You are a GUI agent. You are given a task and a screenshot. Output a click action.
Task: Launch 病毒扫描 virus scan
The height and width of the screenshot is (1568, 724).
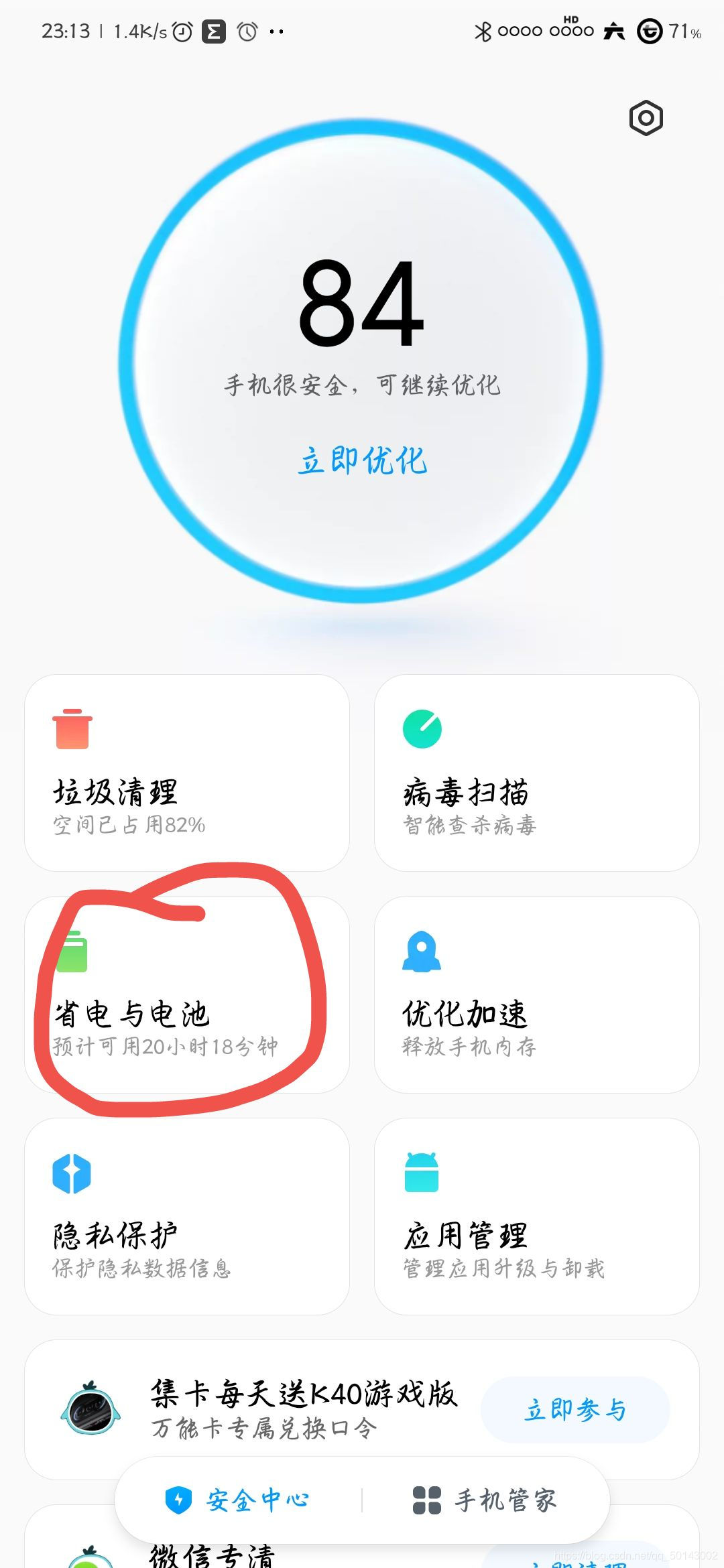point(536,773)
